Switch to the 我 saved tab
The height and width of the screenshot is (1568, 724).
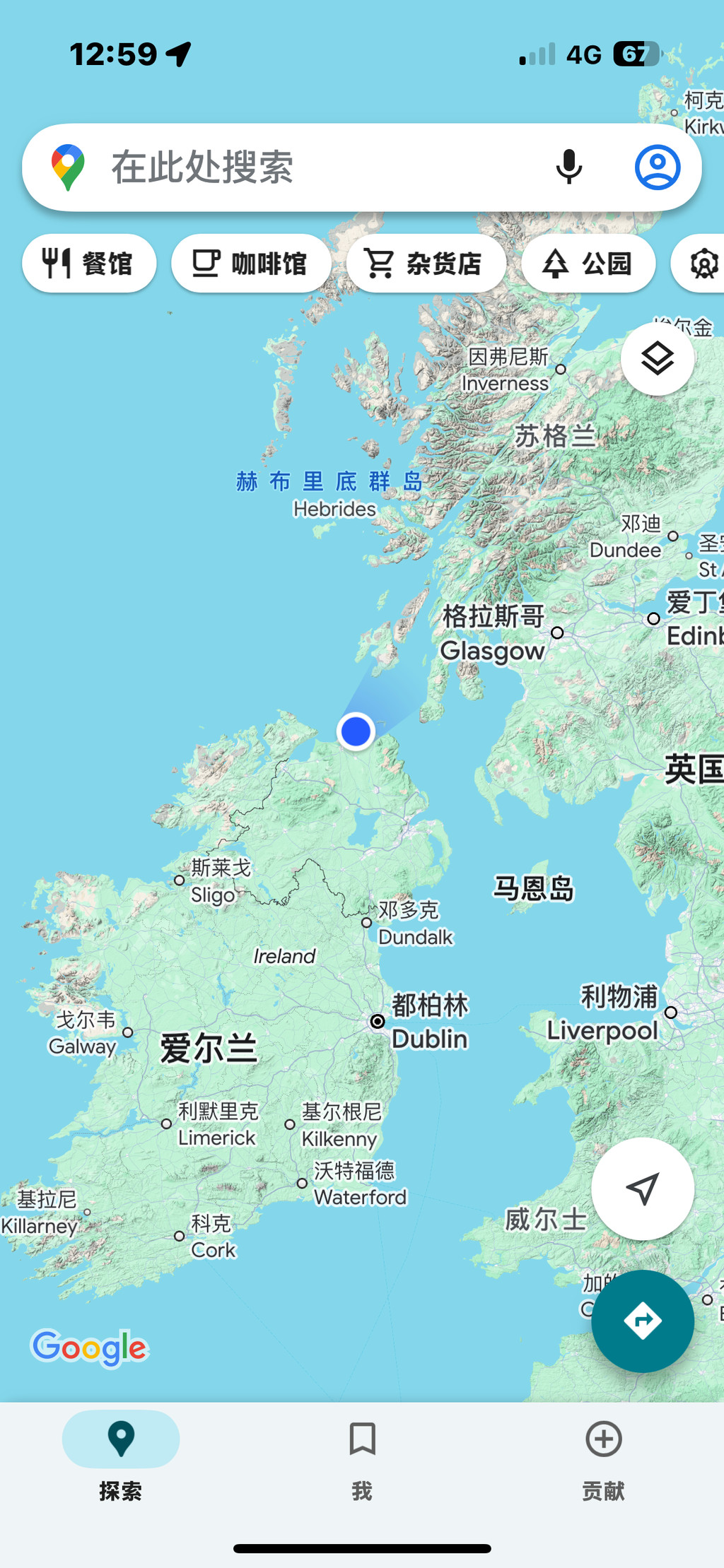(x=362, y=1460)
